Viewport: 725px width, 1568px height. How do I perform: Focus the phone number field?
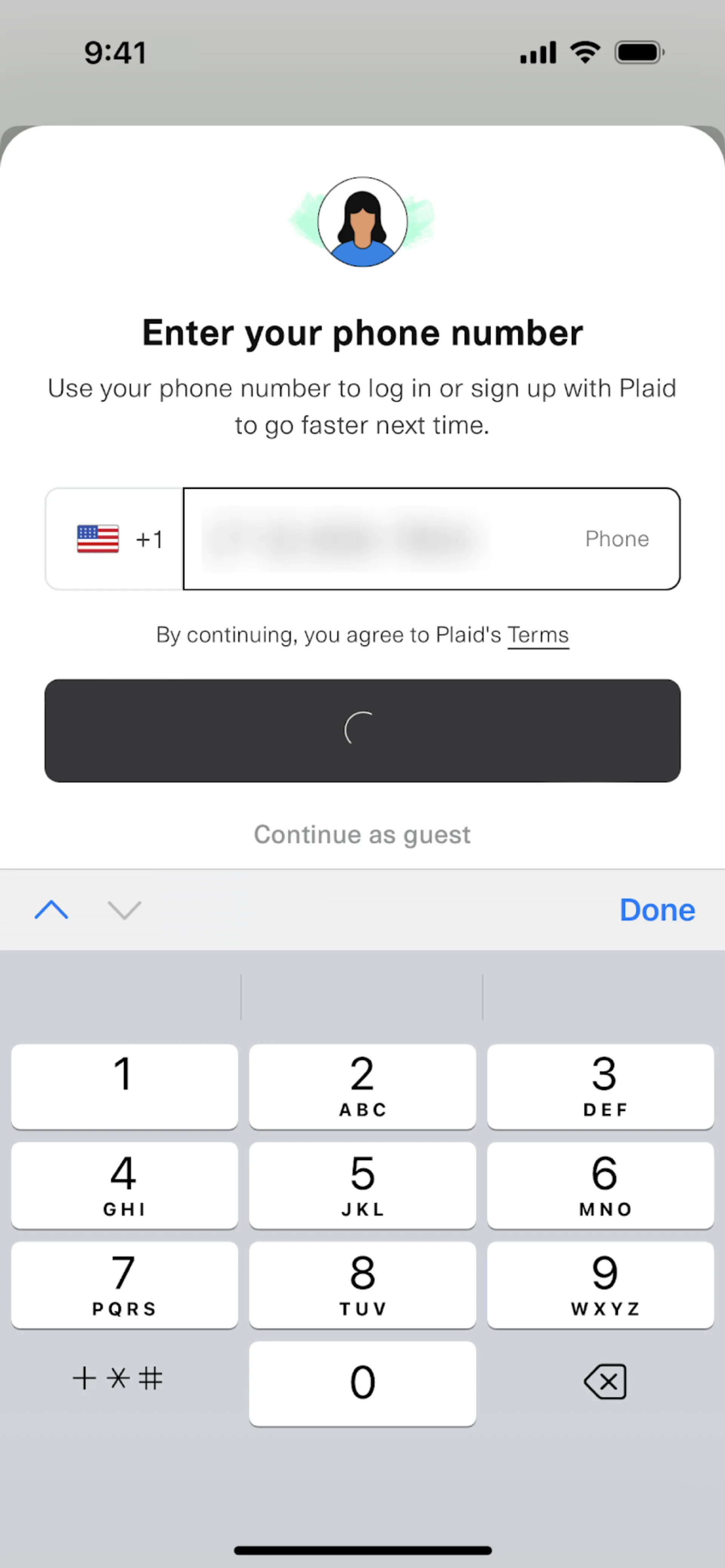point(431,539)
